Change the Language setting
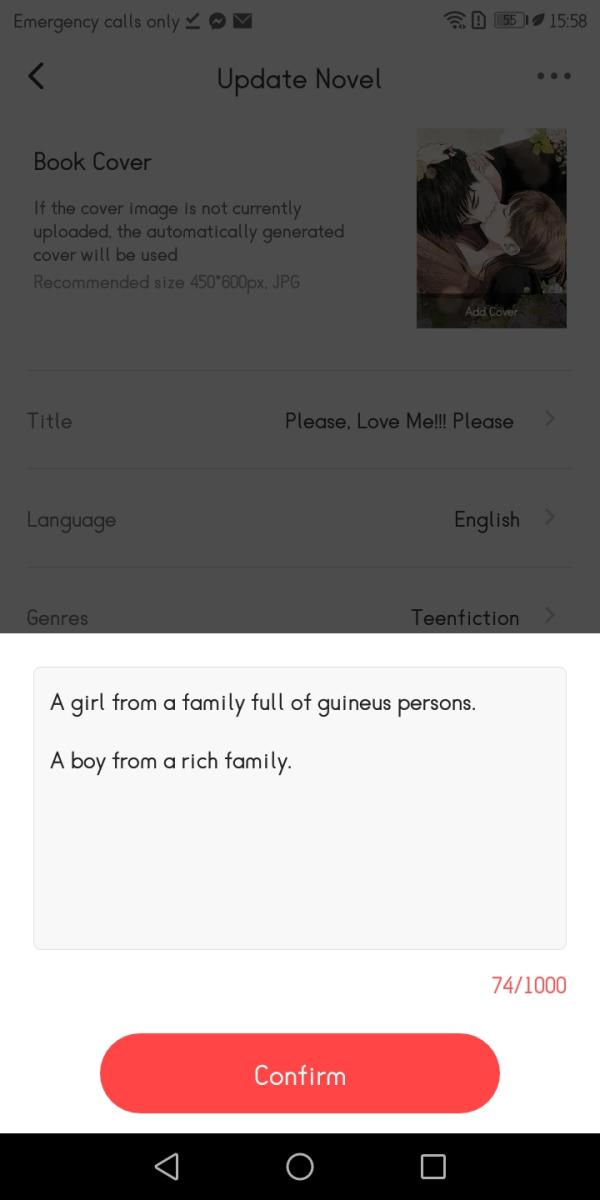This screenshot has width=600, height=1200. [x=300, y=519]
